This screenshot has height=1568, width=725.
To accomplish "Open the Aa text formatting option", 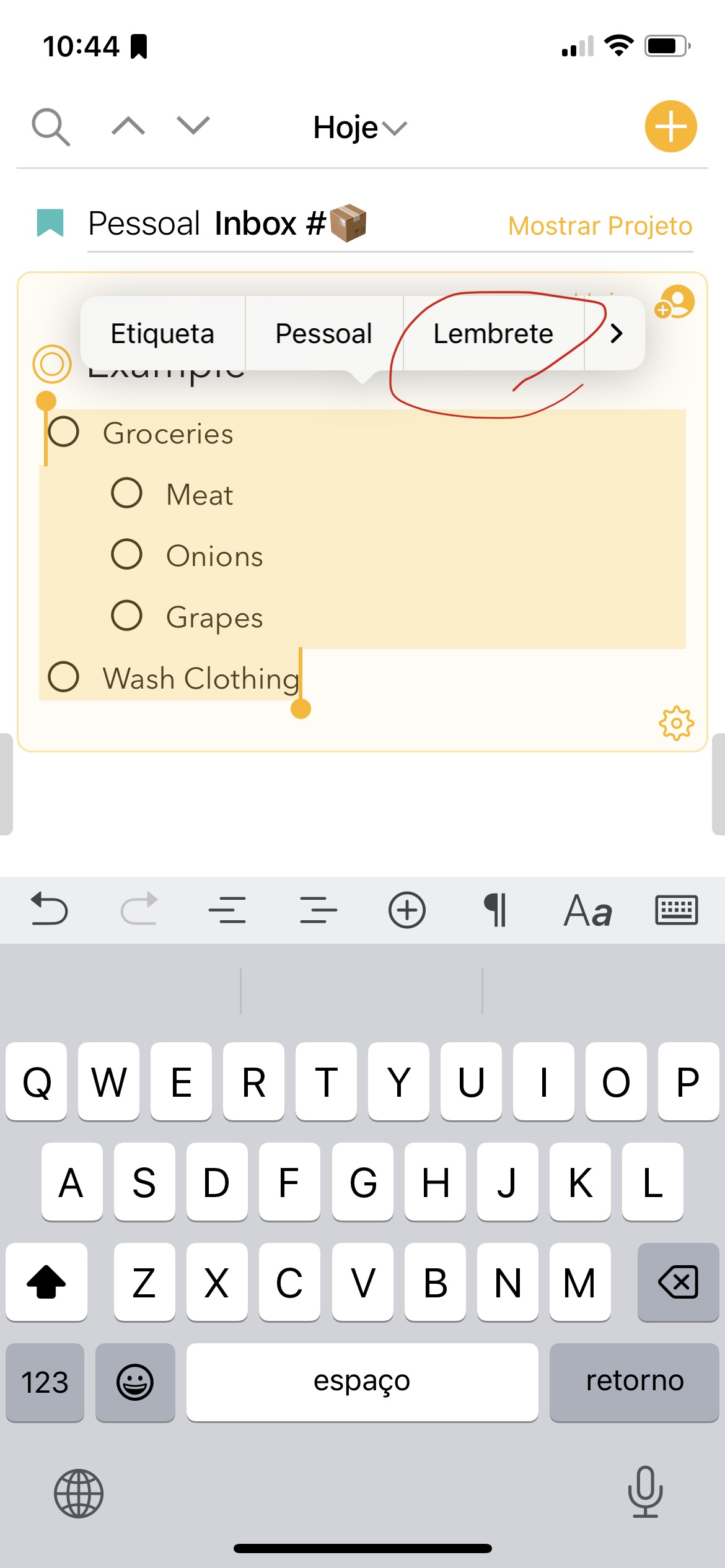I will (587, 910).
